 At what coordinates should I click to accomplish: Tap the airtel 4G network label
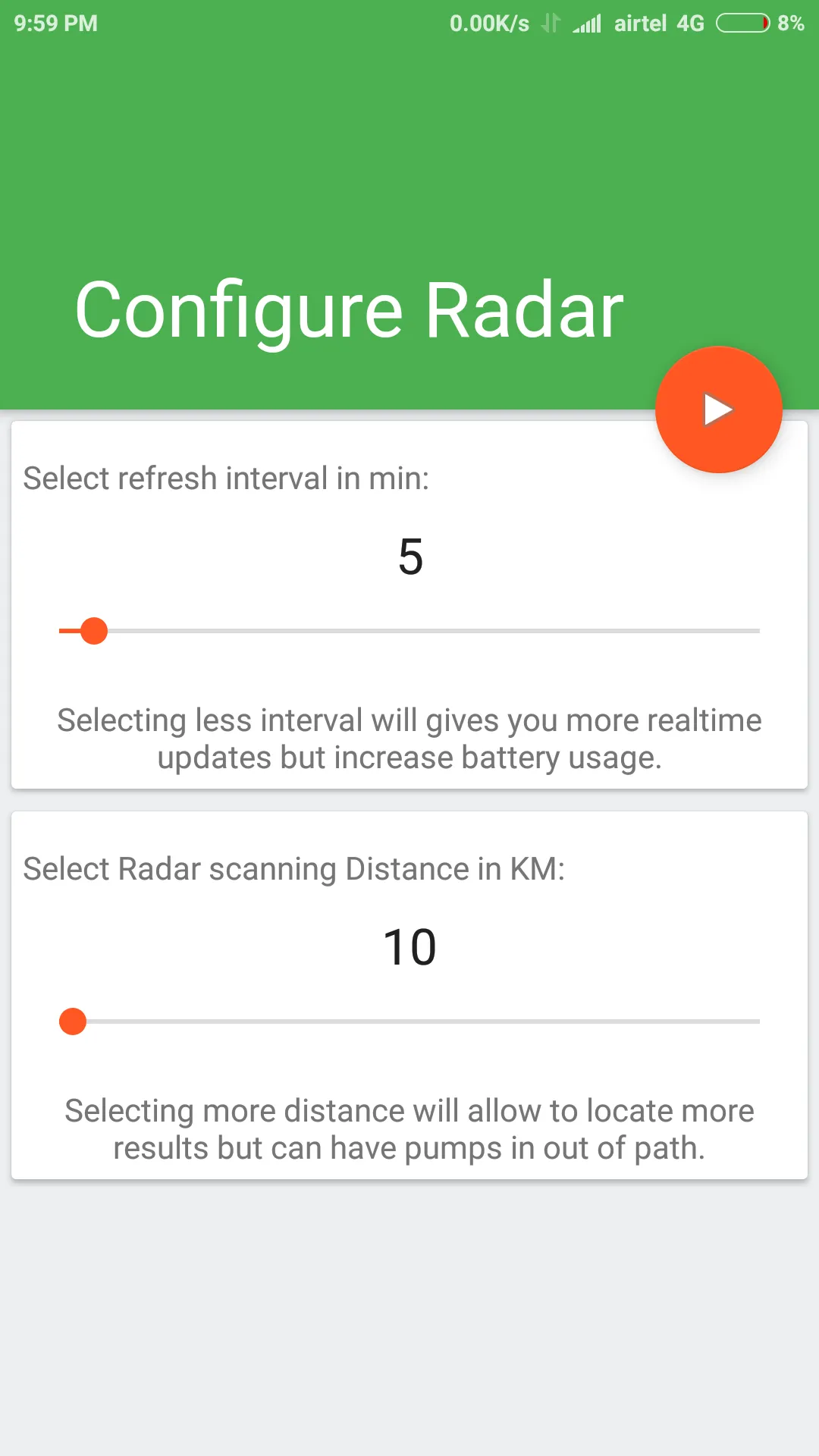[x=658, y=24]
